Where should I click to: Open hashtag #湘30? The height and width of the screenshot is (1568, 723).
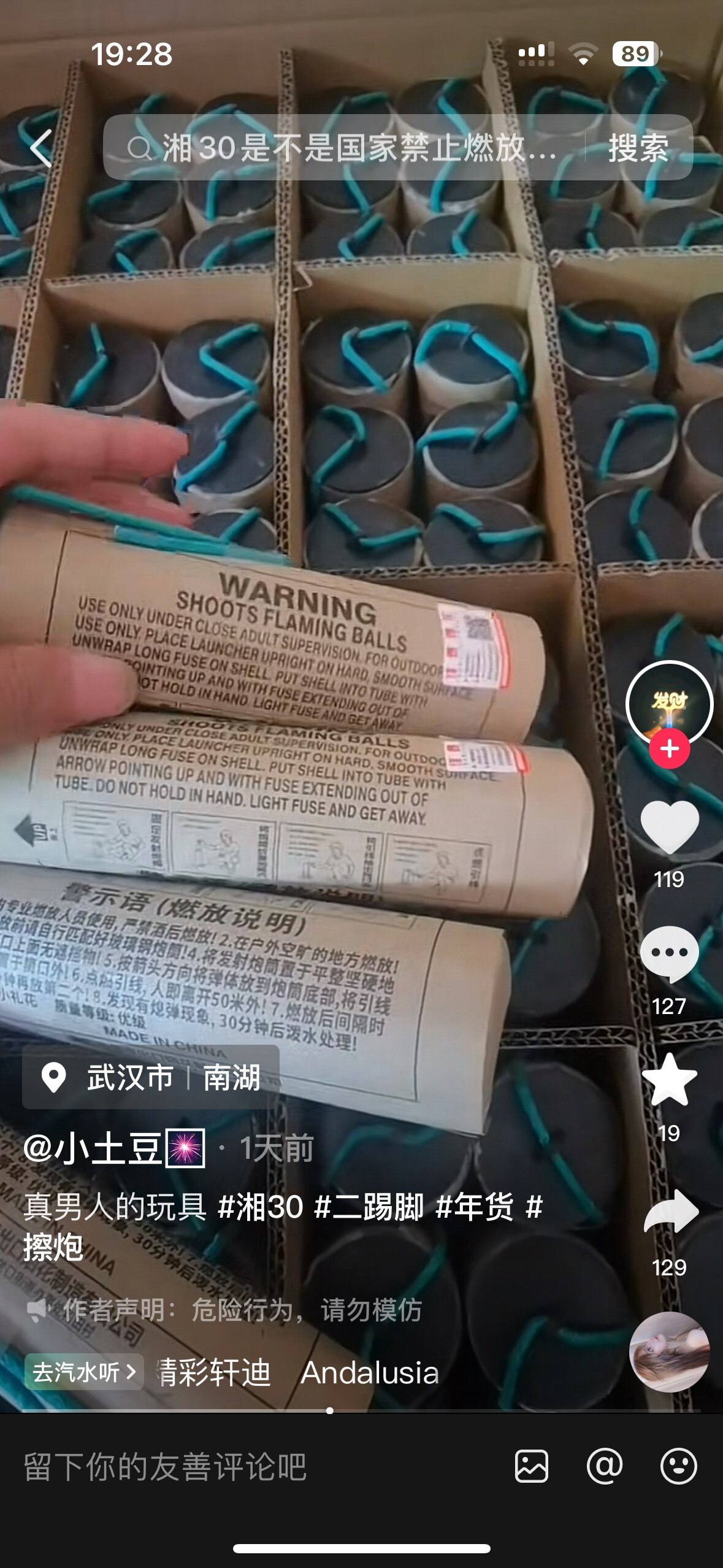[x=261, y=1207]
